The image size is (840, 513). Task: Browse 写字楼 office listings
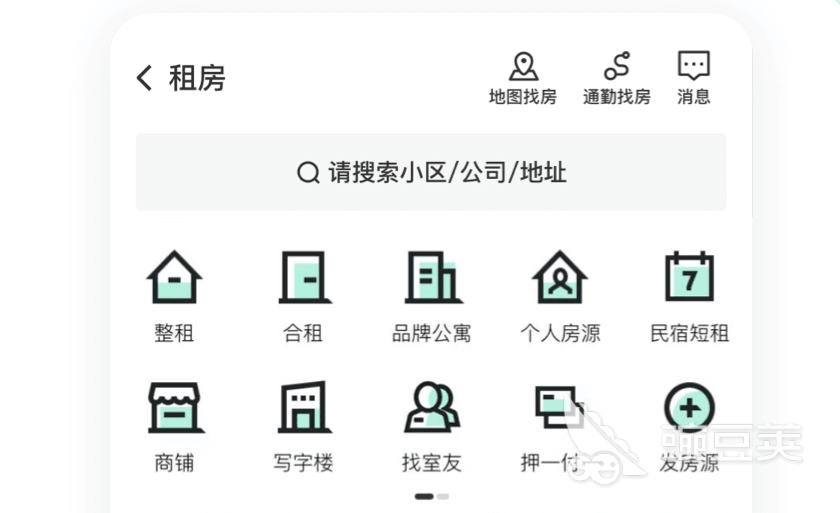(x=303, y=425)
